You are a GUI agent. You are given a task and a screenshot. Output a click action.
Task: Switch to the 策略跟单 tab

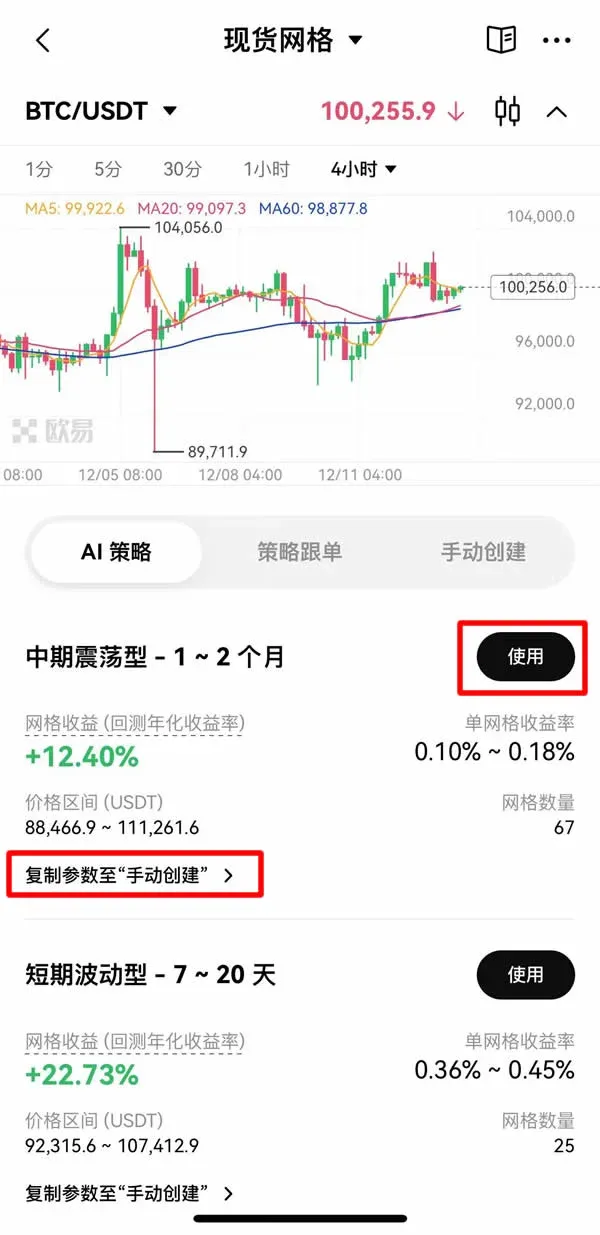299,552
